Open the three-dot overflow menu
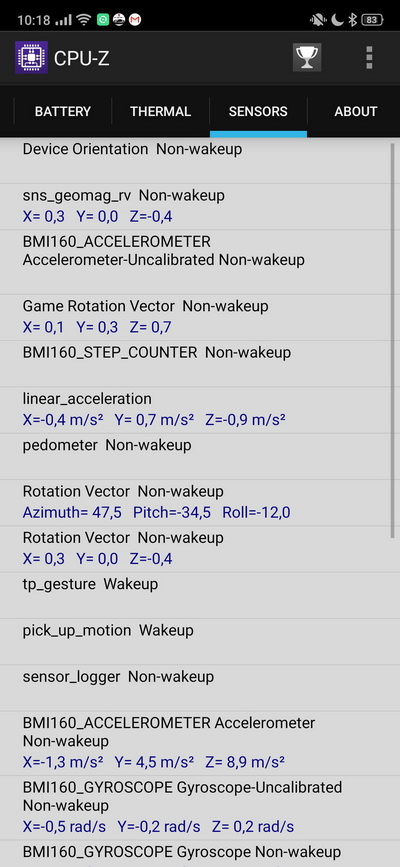Viewport: 400px width, 867px height. point(370,58)
